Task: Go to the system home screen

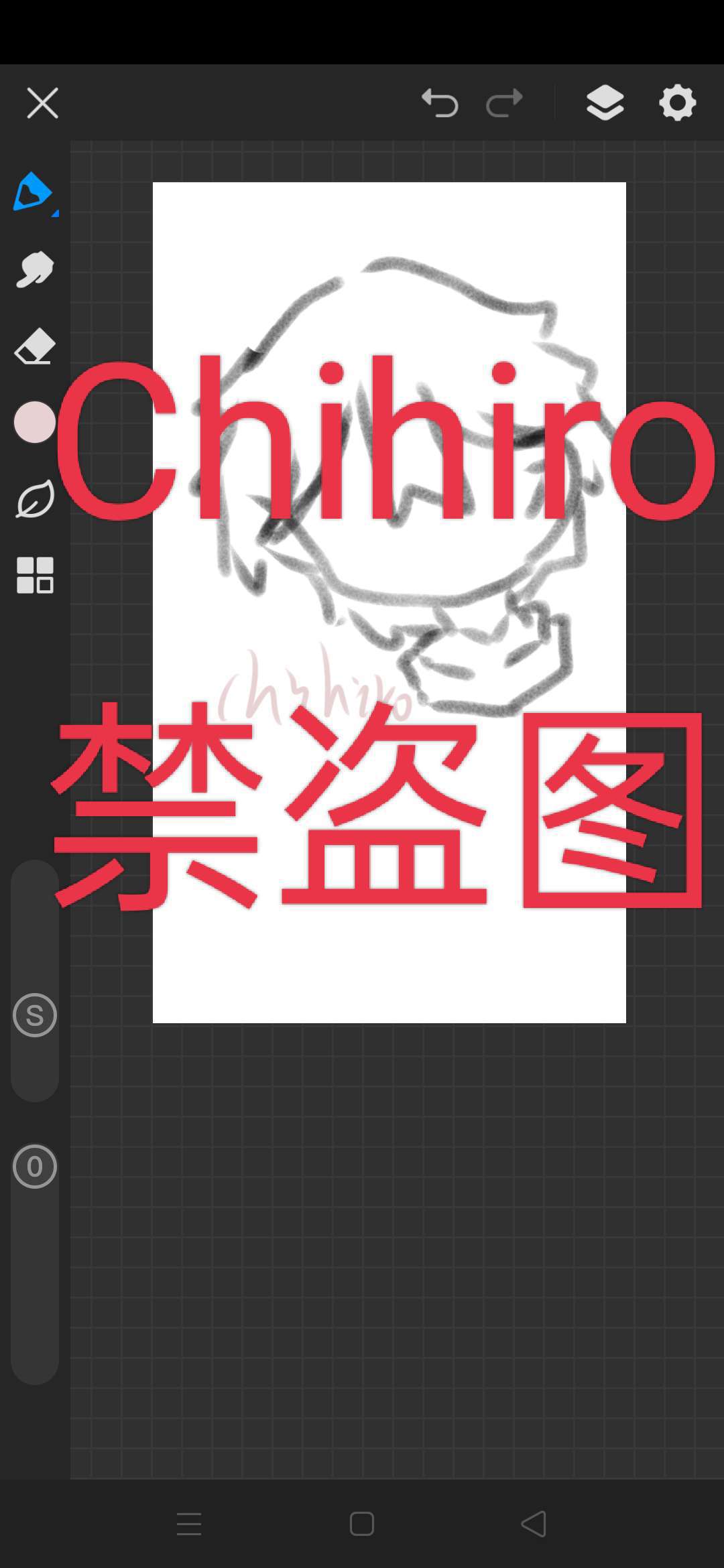Action: (362, 1523)
